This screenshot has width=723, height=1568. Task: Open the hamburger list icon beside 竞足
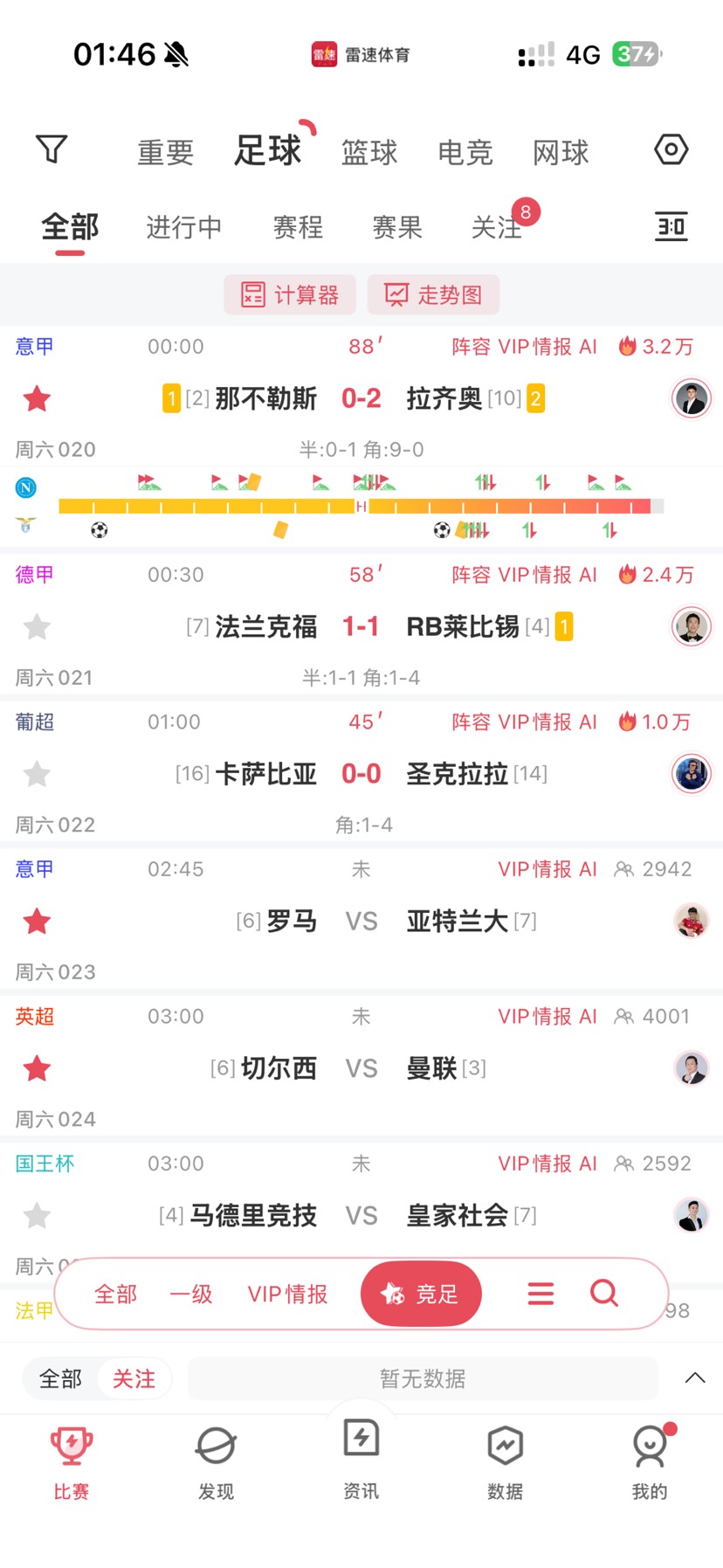pyautogui.click(x=540, y=1294)
